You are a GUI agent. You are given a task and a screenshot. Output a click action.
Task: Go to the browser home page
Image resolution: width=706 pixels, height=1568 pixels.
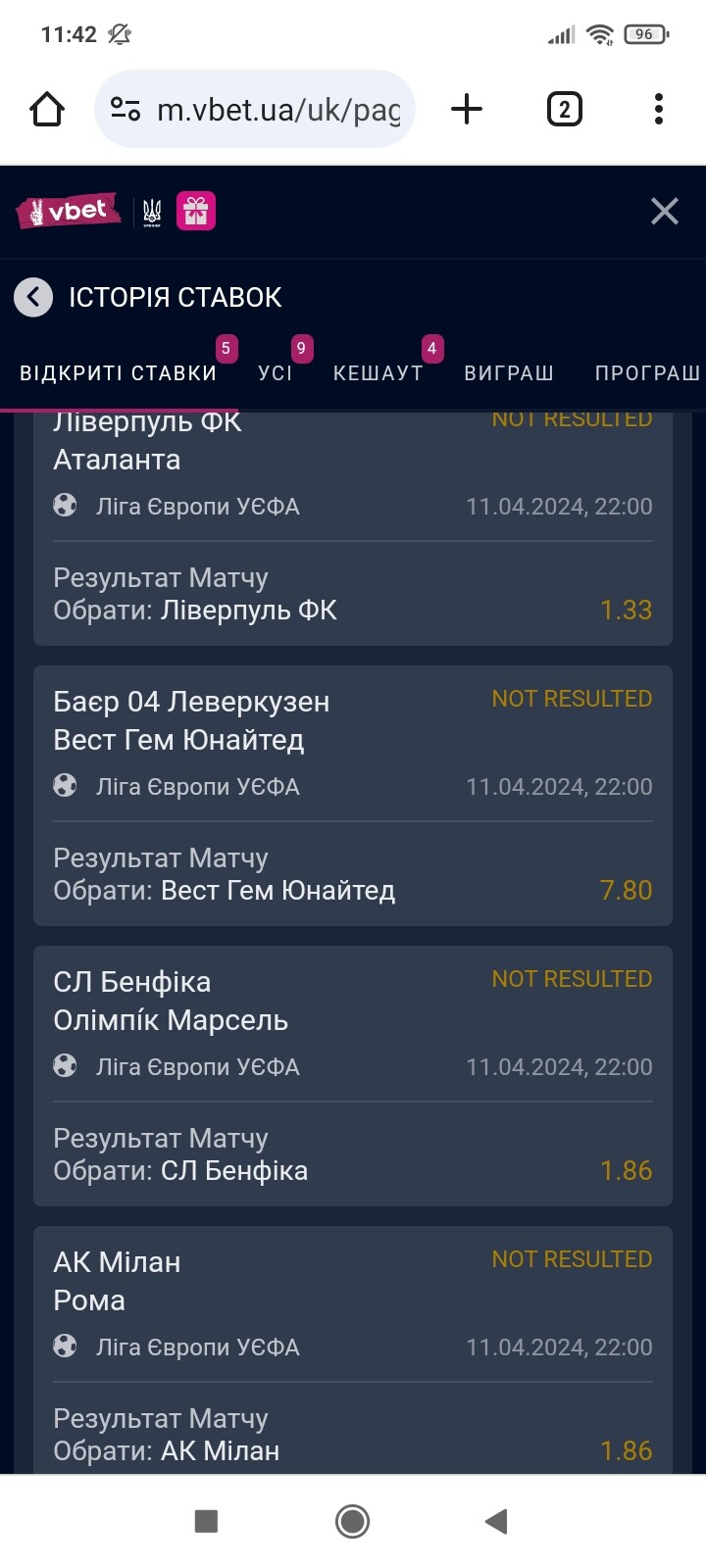click(47, 109)
